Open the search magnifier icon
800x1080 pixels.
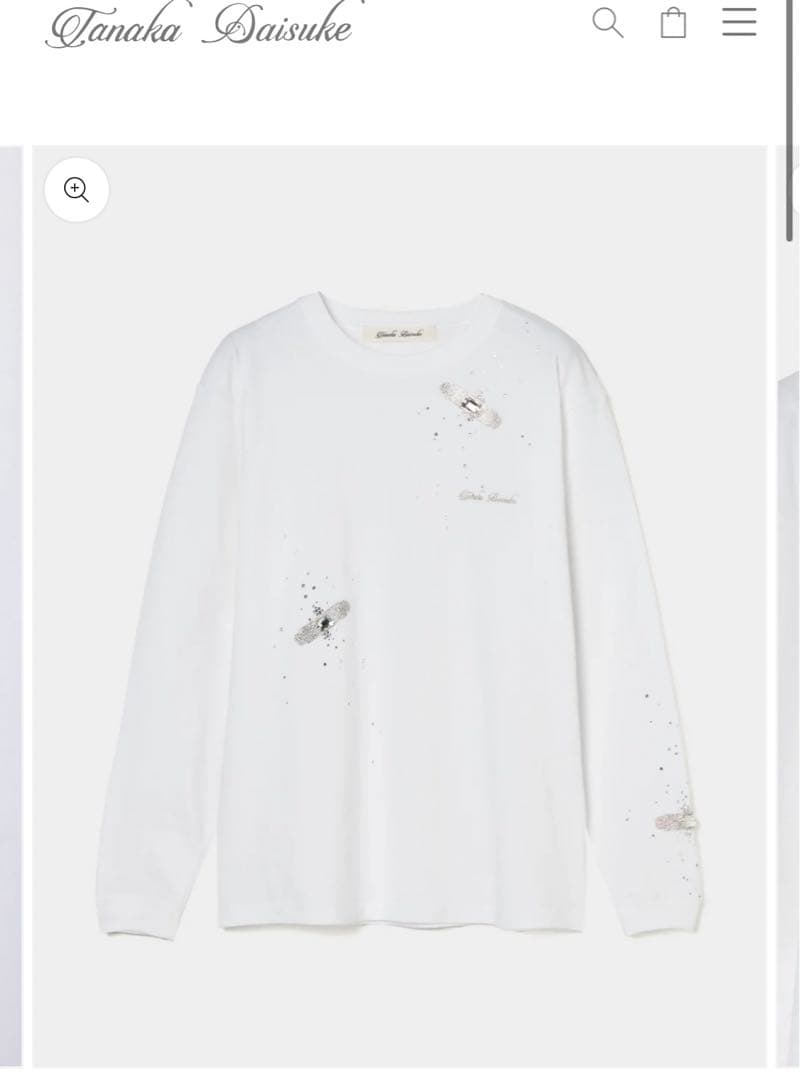point(607,22)
